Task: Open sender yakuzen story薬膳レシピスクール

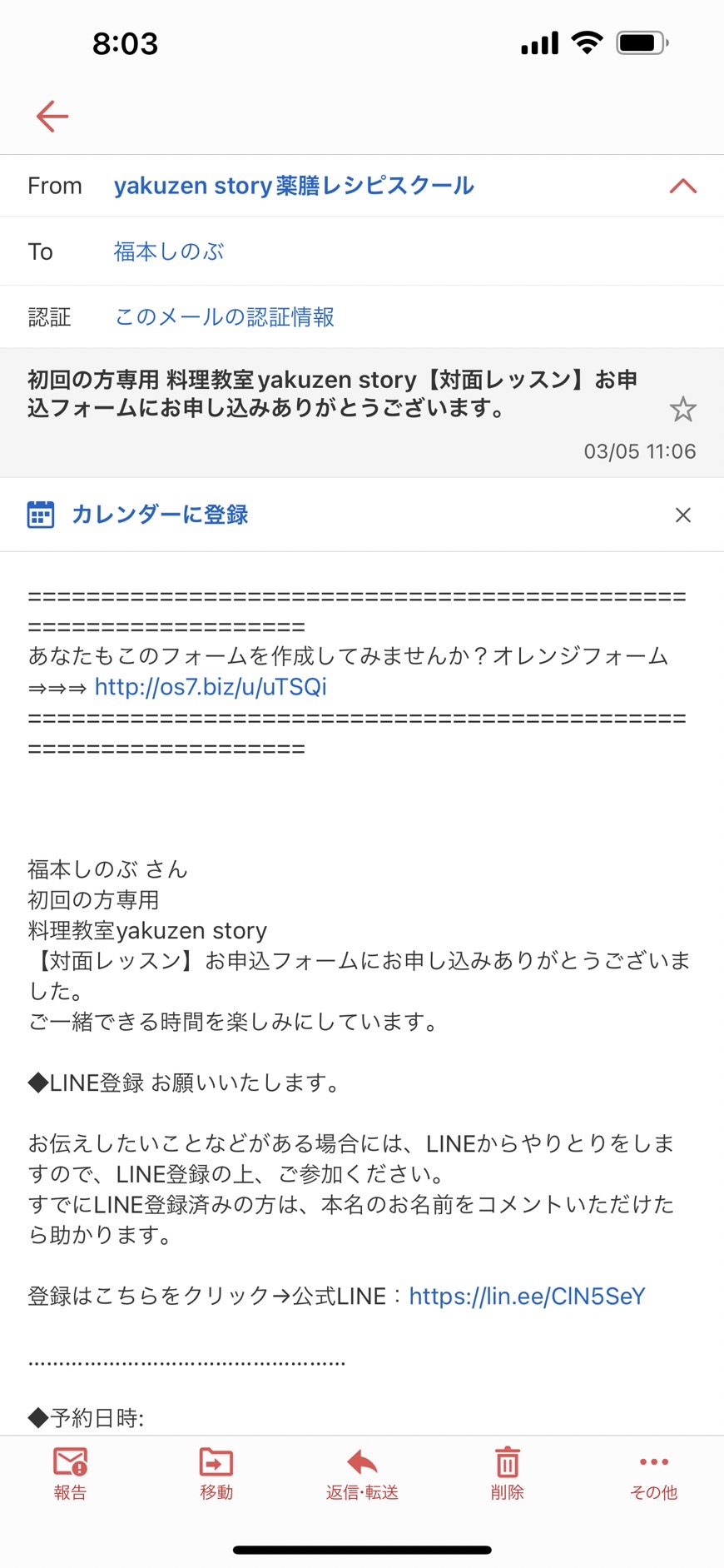Action: (294, 185)
